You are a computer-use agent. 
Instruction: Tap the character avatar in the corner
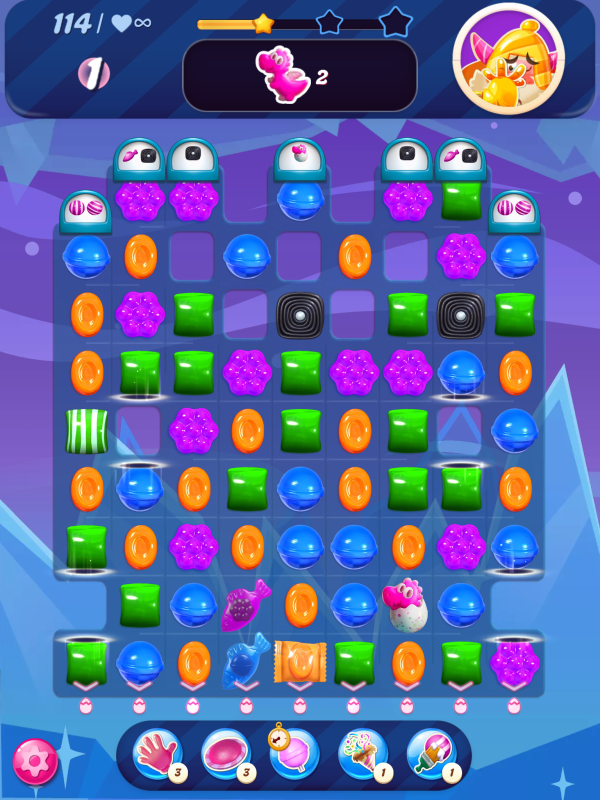pos(508,59)
